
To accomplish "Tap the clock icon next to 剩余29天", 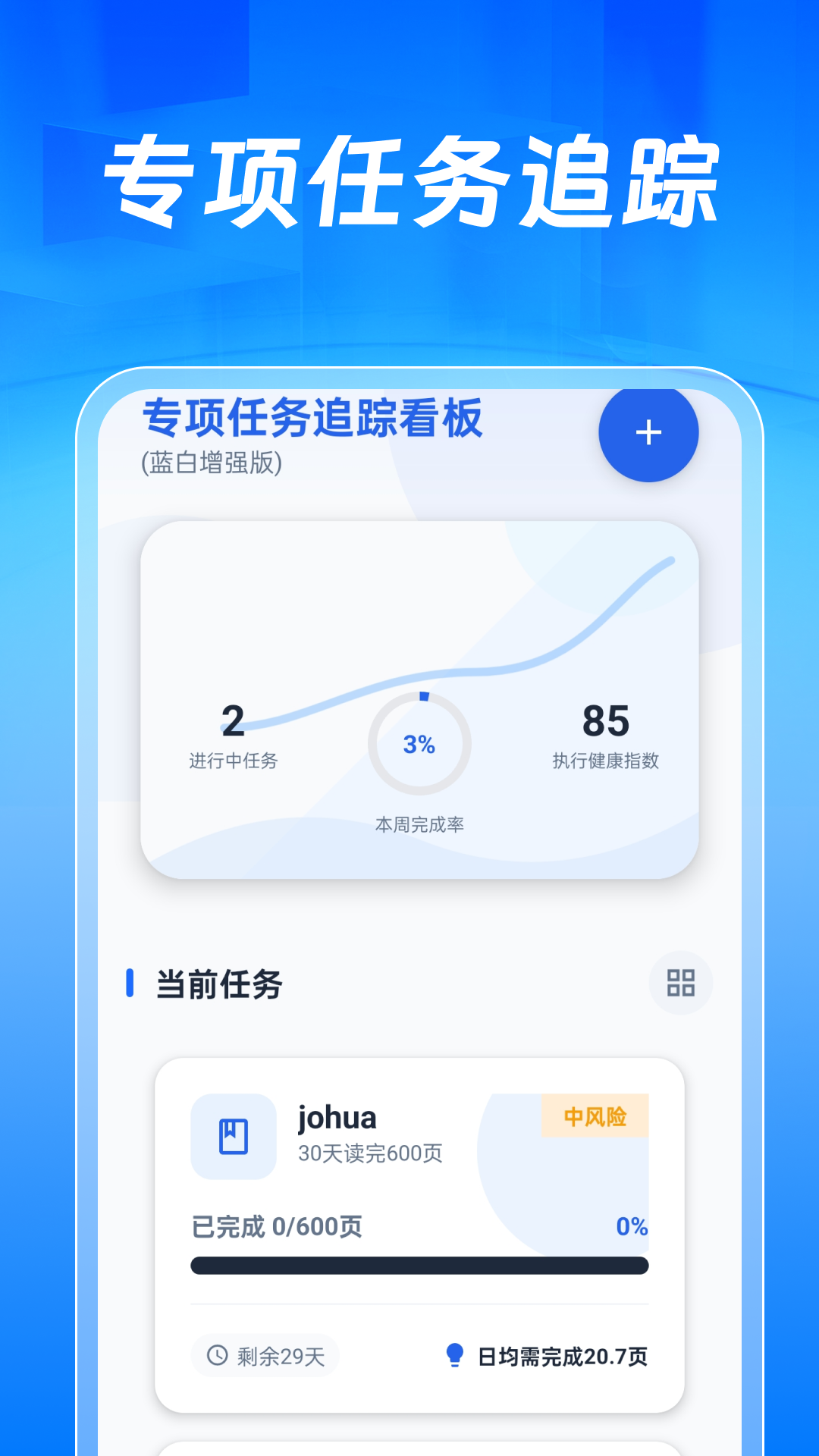I will coord(216,1356).
